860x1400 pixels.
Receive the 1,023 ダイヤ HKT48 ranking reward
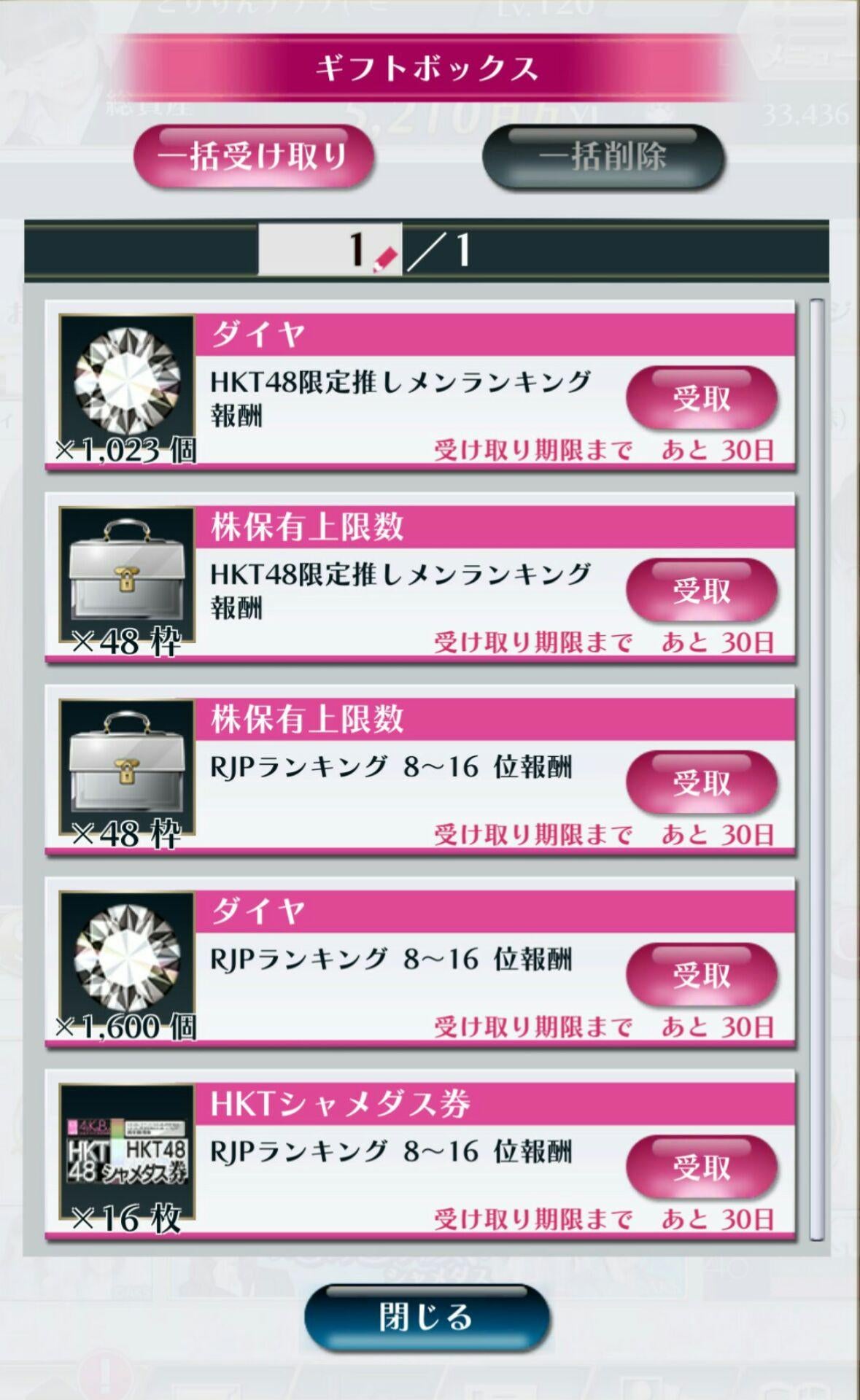[x=701, y=398]
